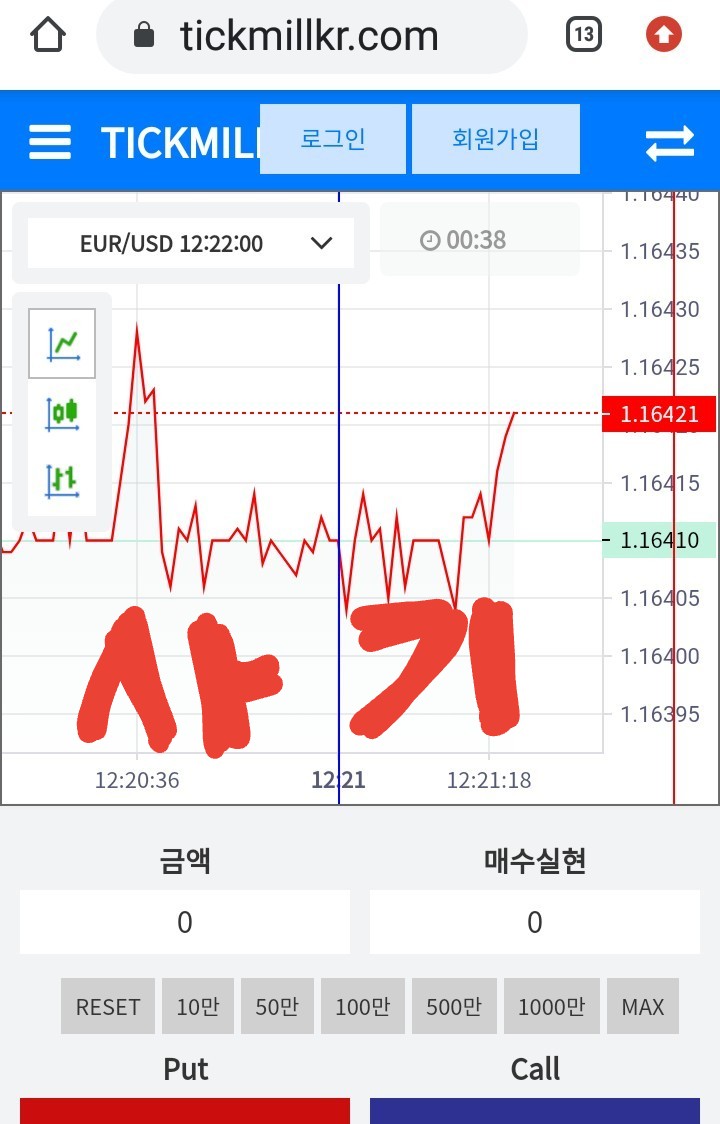Set the amount to MAX

tap(643, 1006)
